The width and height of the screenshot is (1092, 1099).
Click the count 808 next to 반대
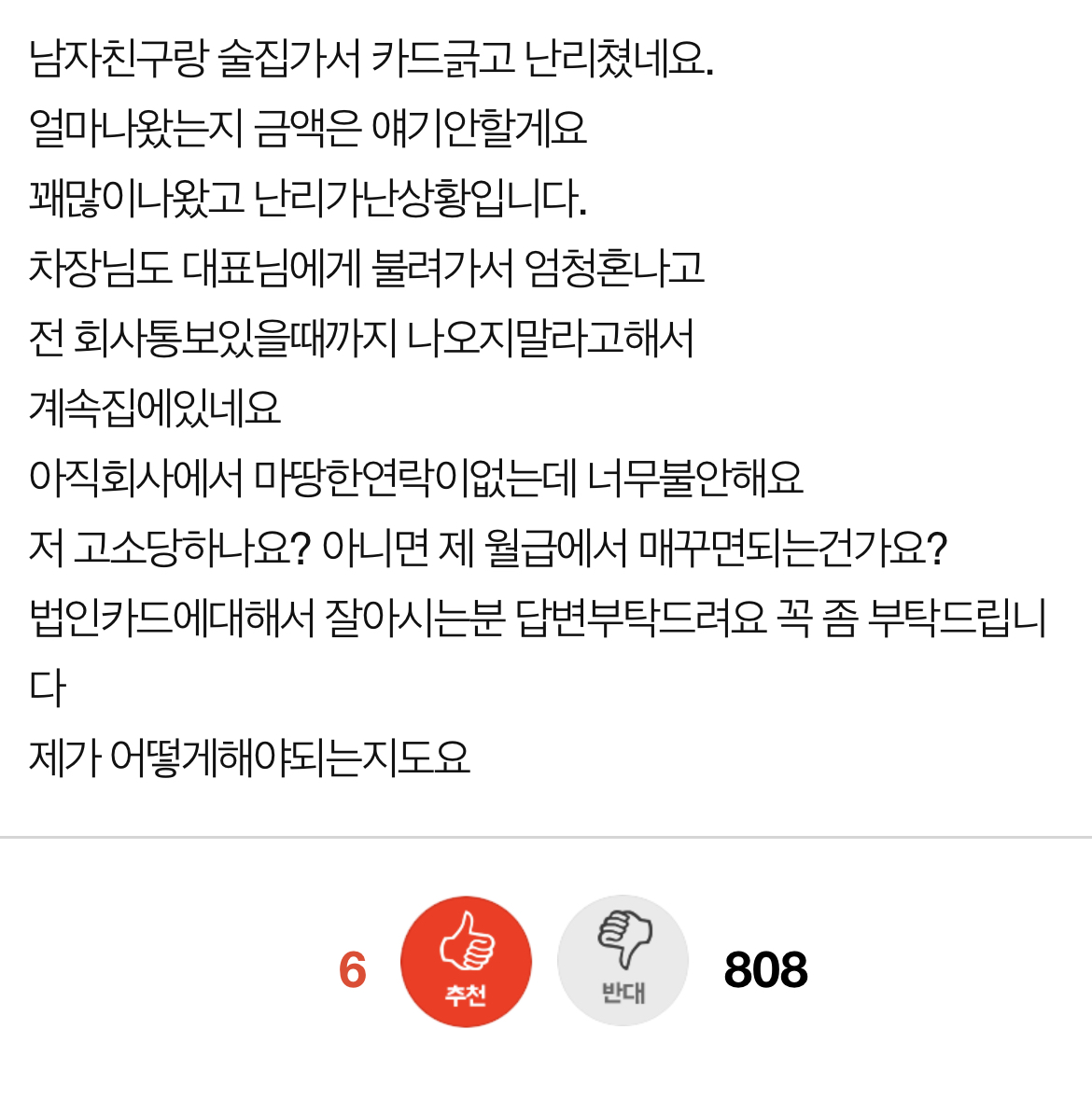767,970
